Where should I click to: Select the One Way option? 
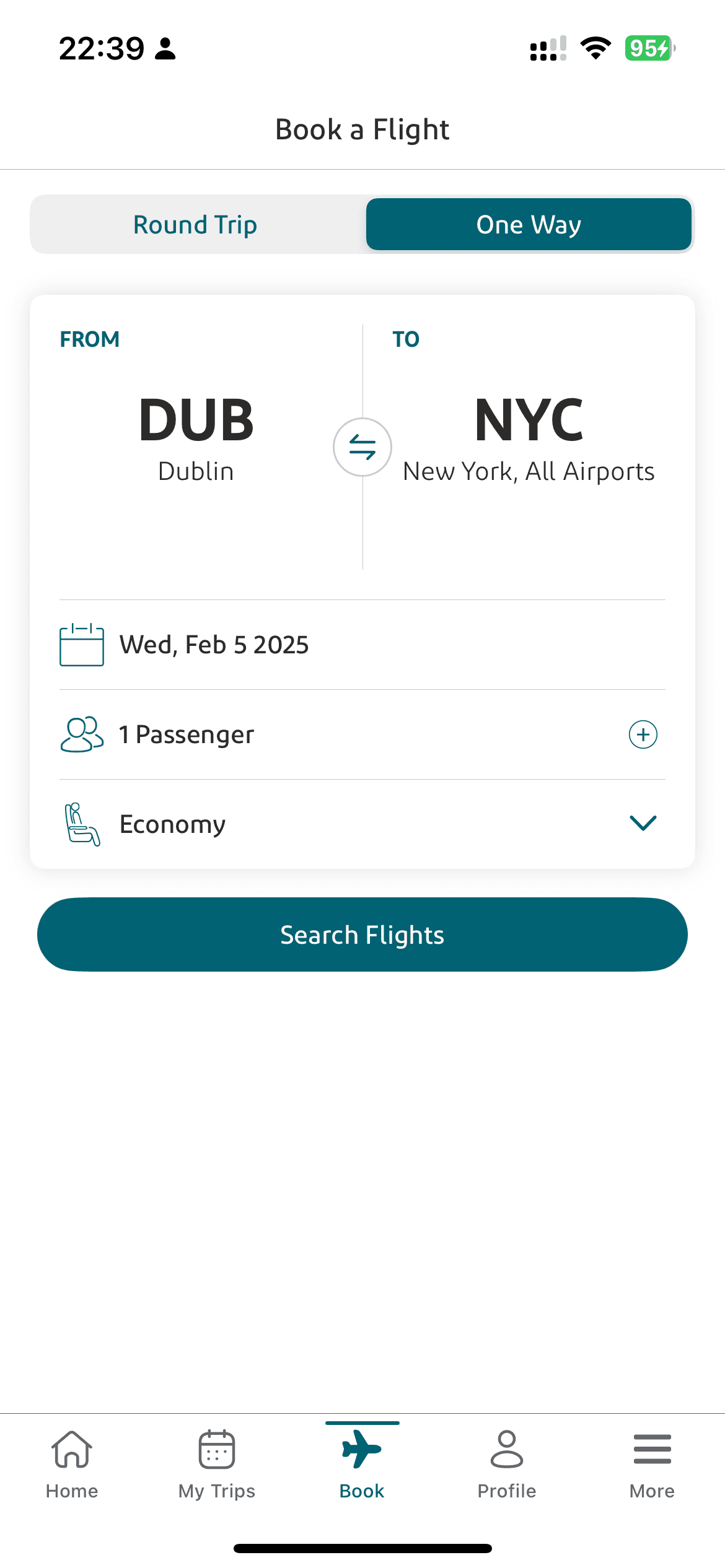(529, 224)
